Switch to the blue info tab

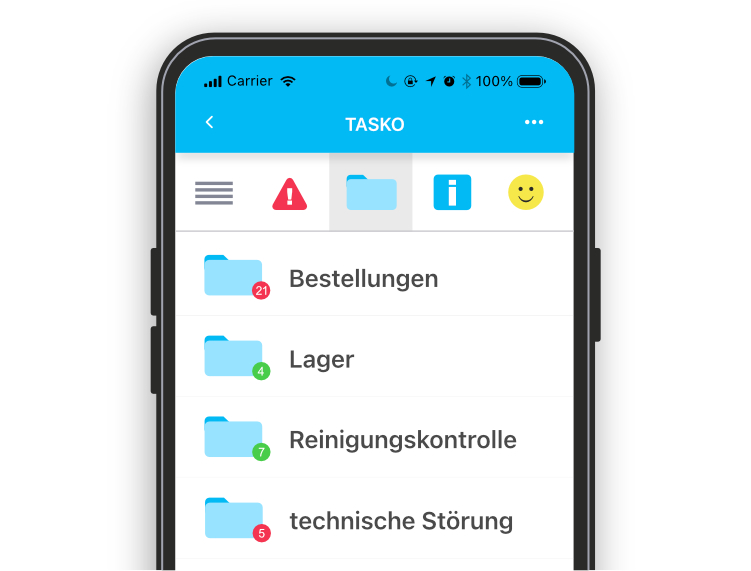pos(452,192)
